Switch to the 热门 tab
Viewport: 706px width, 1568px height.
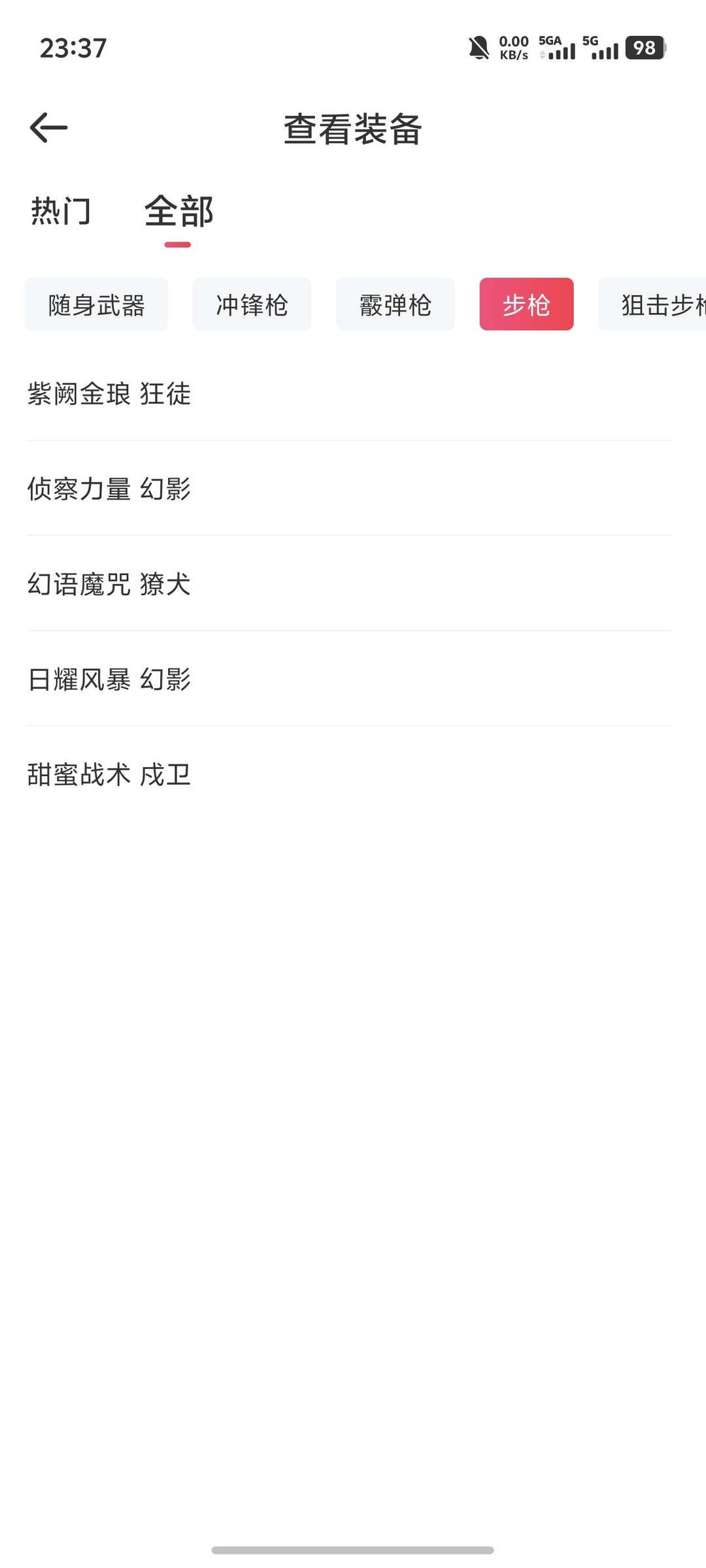(61, 211)
